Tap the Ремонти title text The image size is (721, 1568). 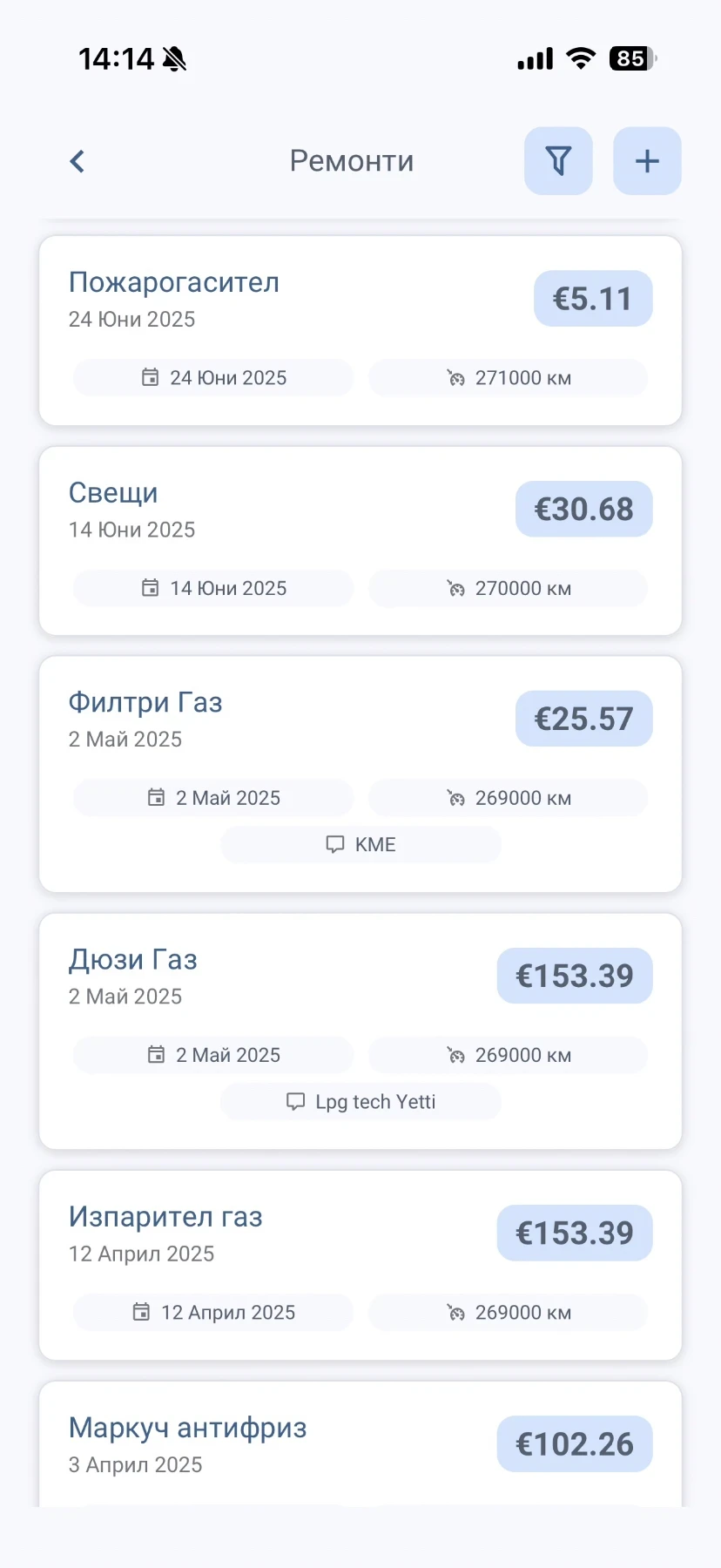click(352, 160)
